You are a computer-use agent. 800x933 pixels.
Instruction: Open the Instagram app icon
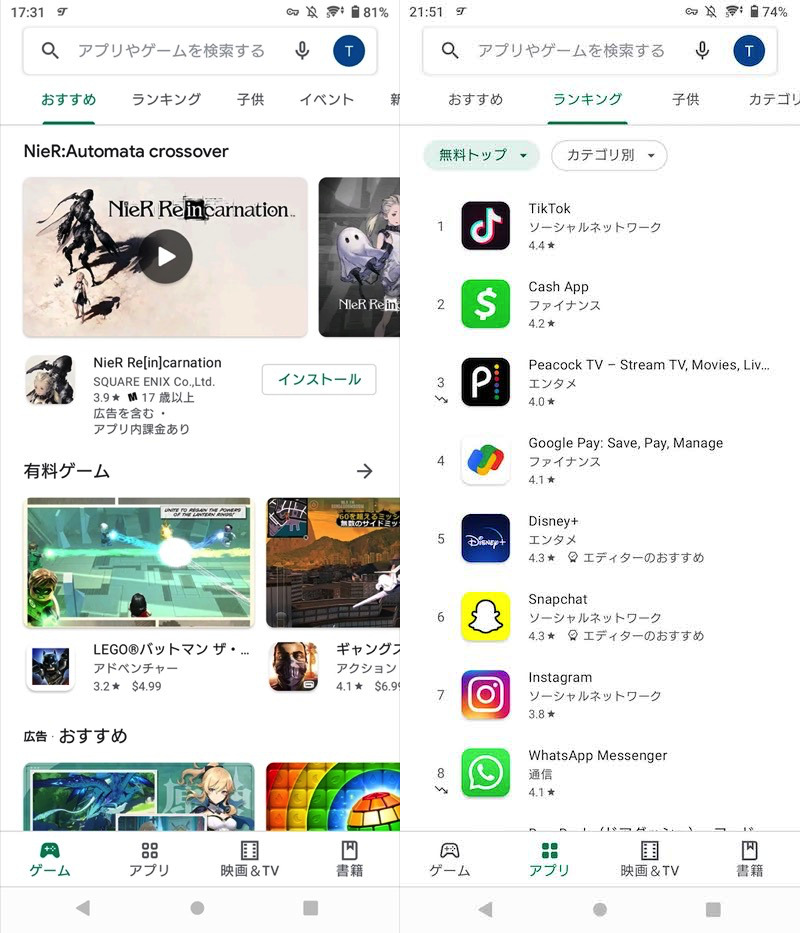[x=485, y=695]
